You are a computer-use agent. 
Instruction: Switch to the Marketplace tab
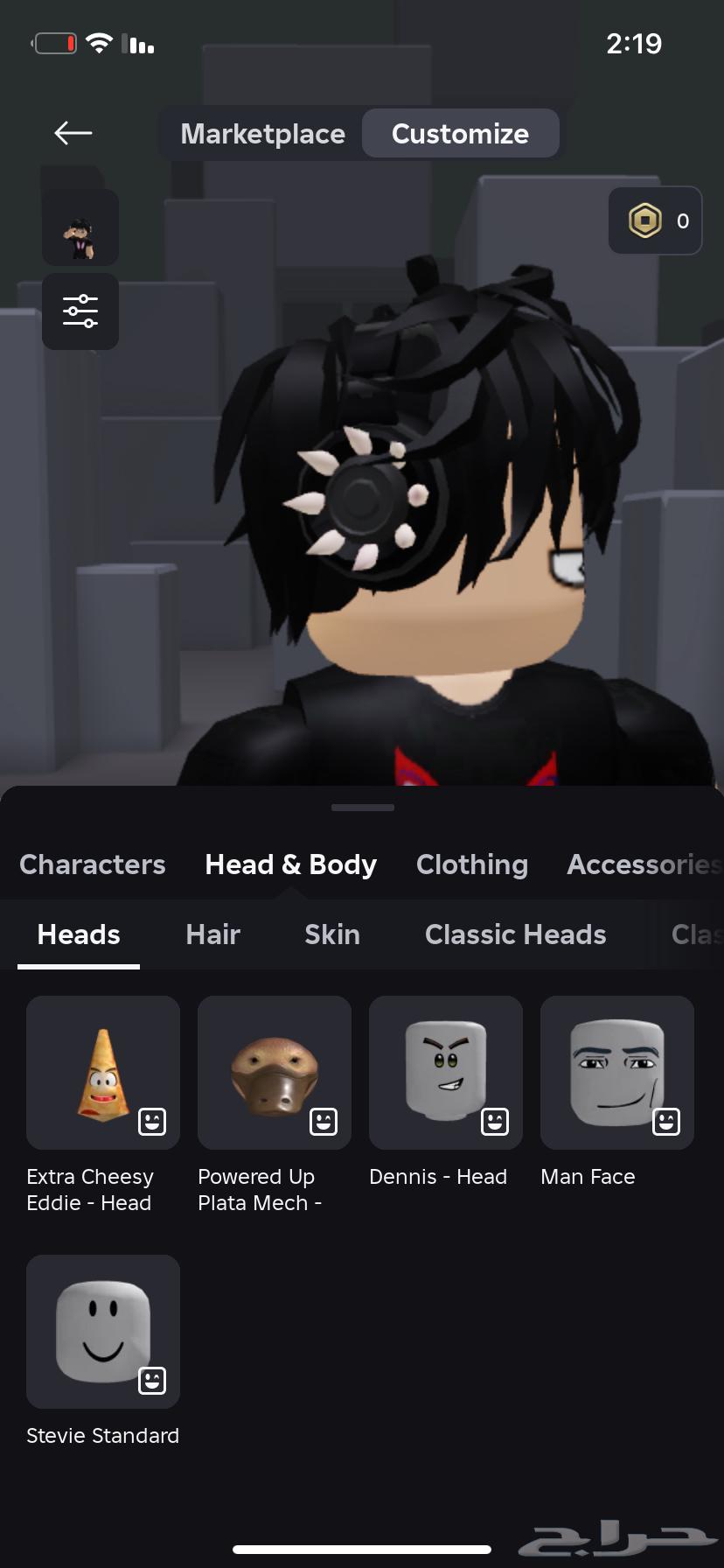262,134
